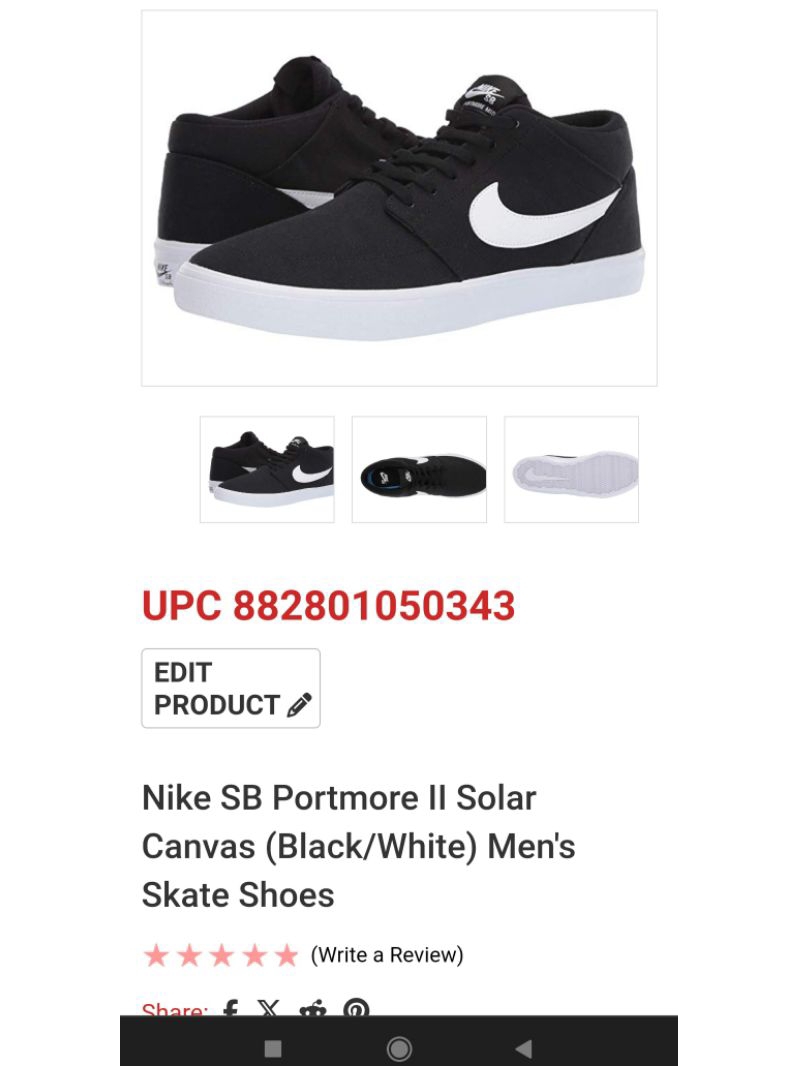799x1066 pixels.
Task: Select the side-view shoe thumbnail
Action: [x=267, y=469]
